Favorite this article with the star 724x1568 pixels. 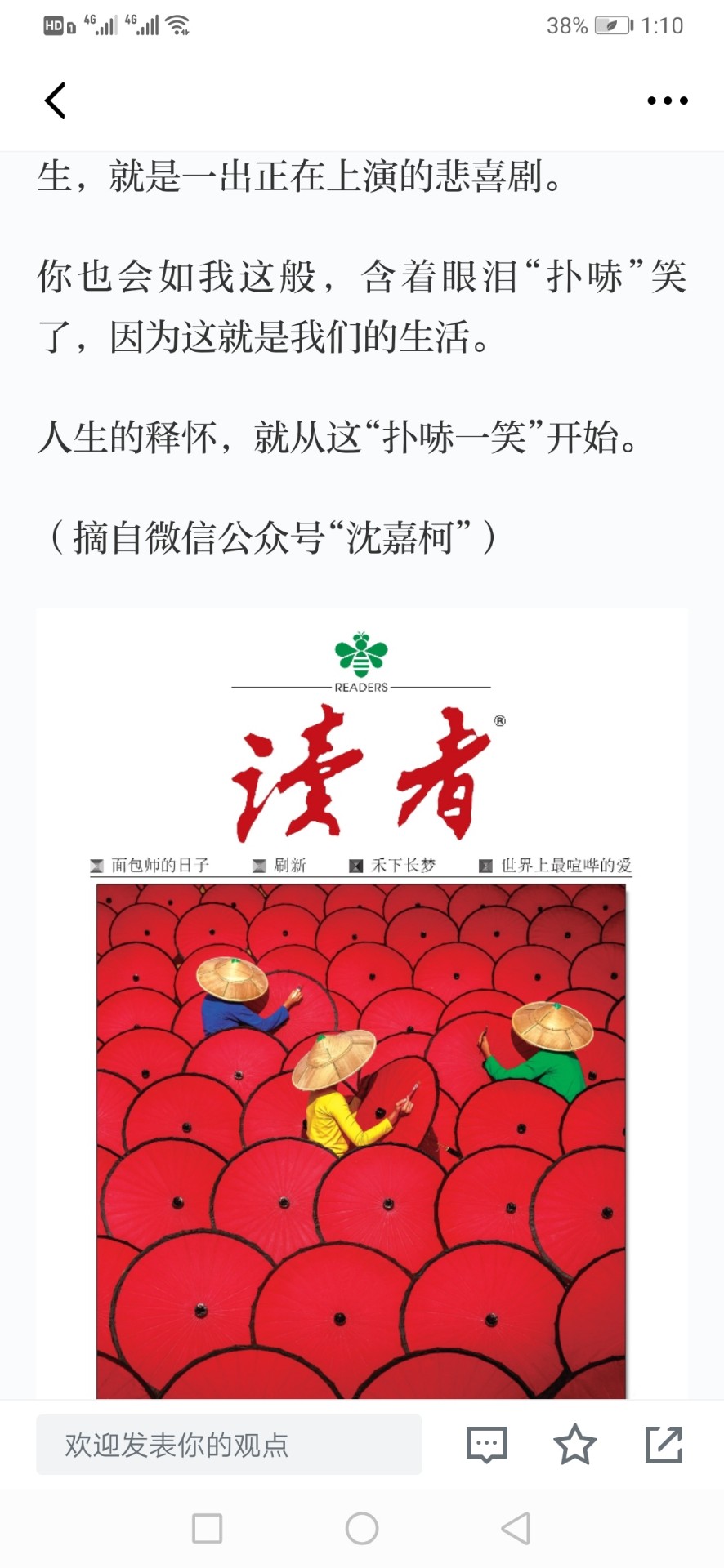(x=575, y=1444)
